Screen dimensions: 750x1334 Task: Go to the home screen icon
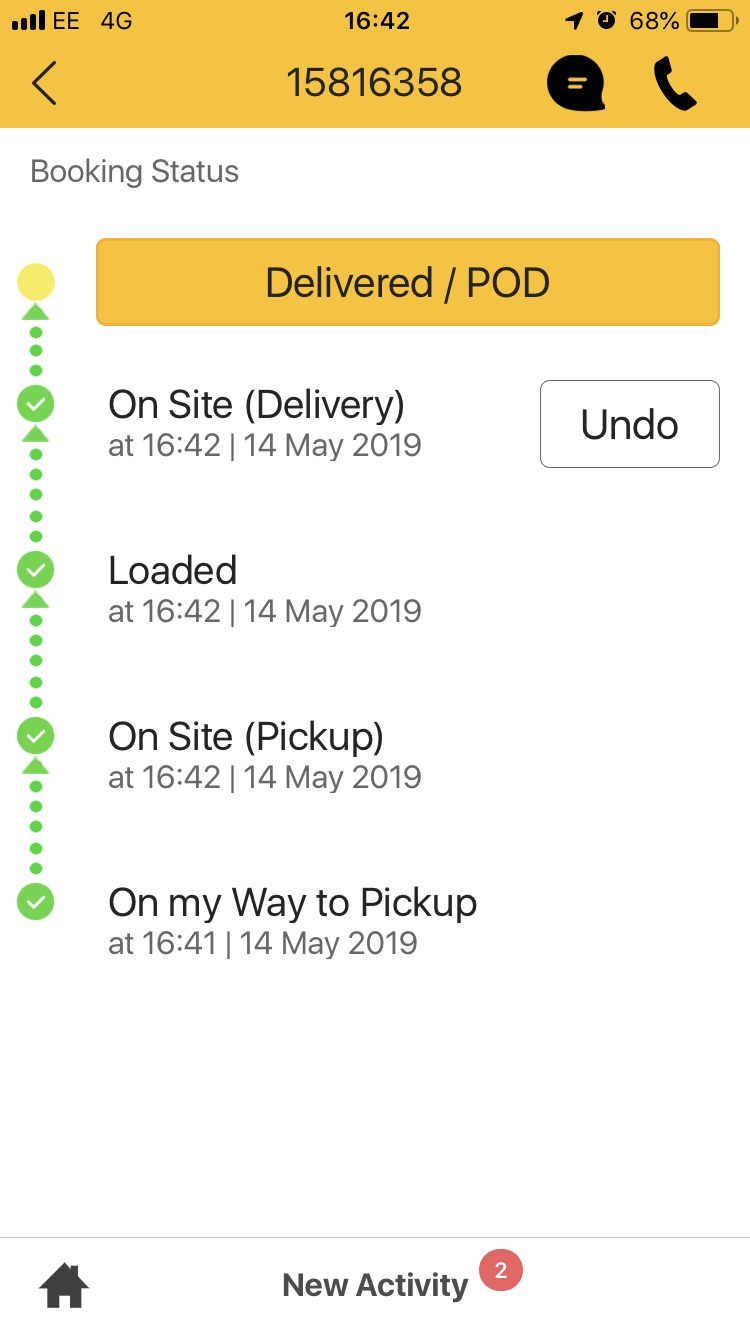pos(64,1285)
